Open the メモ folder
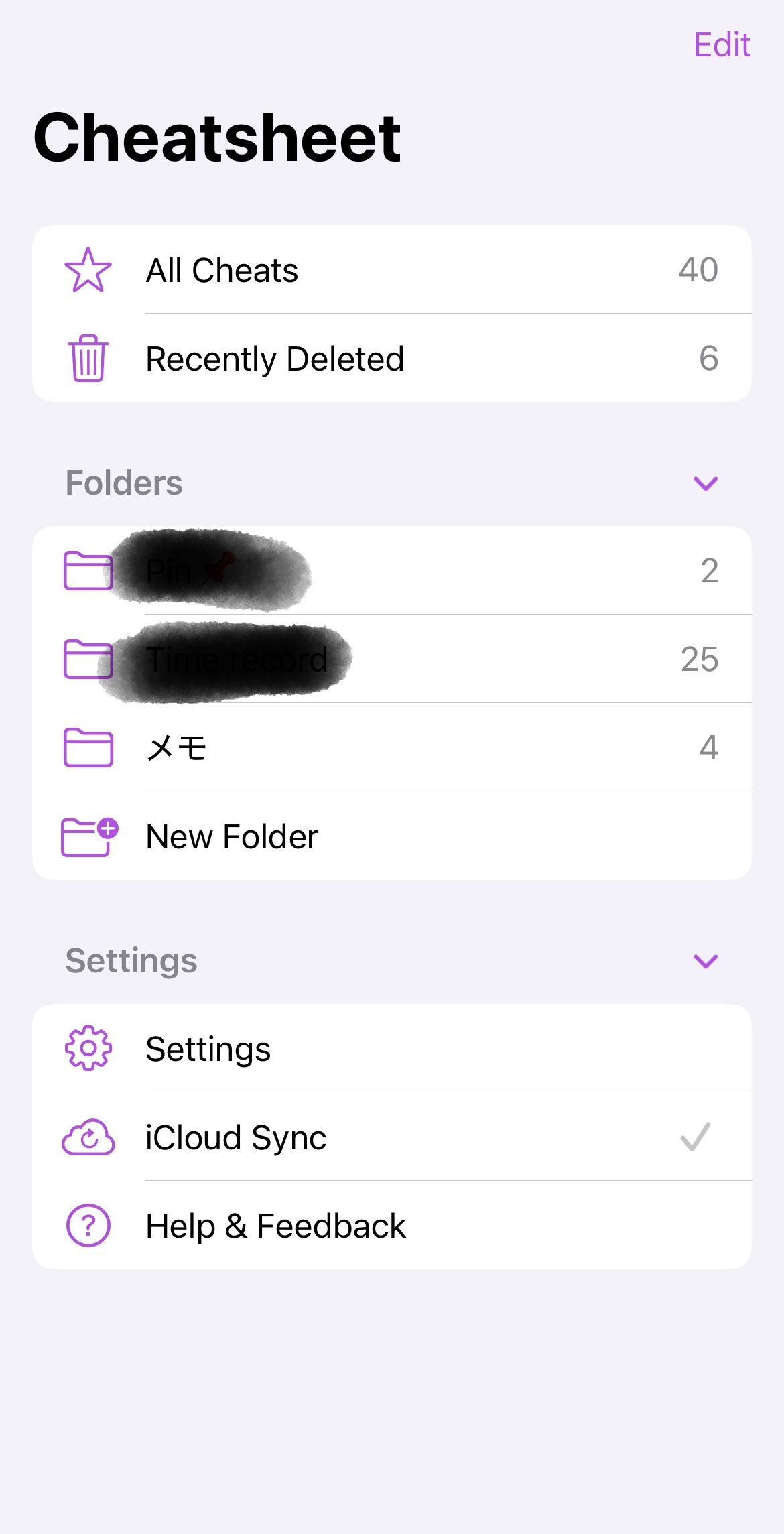784x1534 pixels. point(391,748)
